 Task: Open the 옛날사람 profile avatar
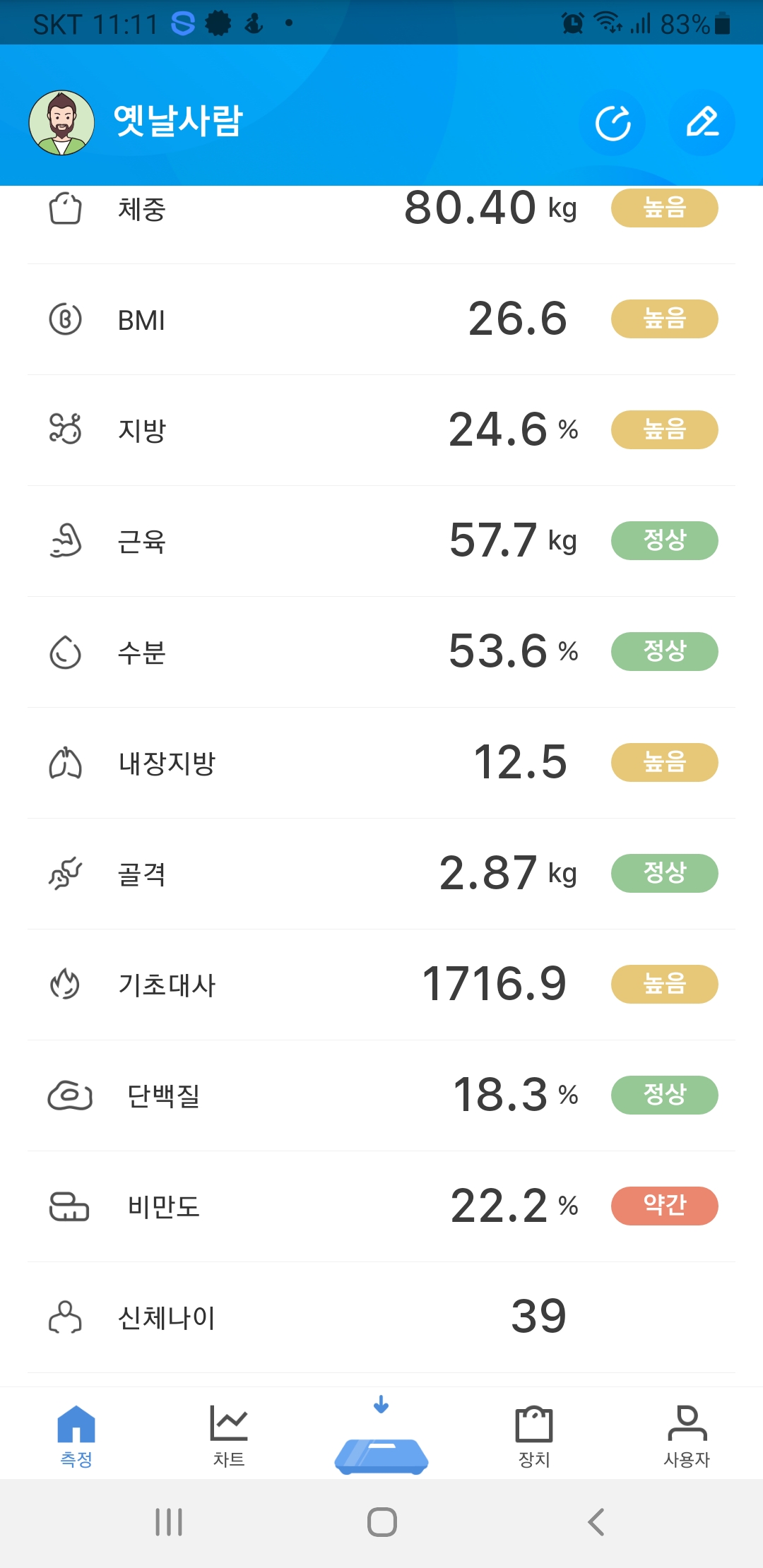point(61,123)
